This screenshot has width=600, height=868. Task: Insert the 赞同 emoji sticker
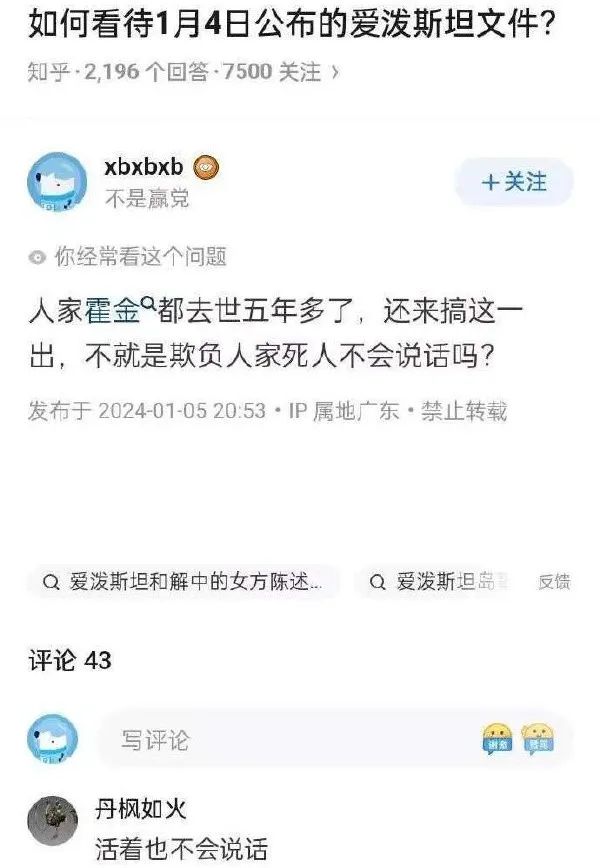(537, 739)
